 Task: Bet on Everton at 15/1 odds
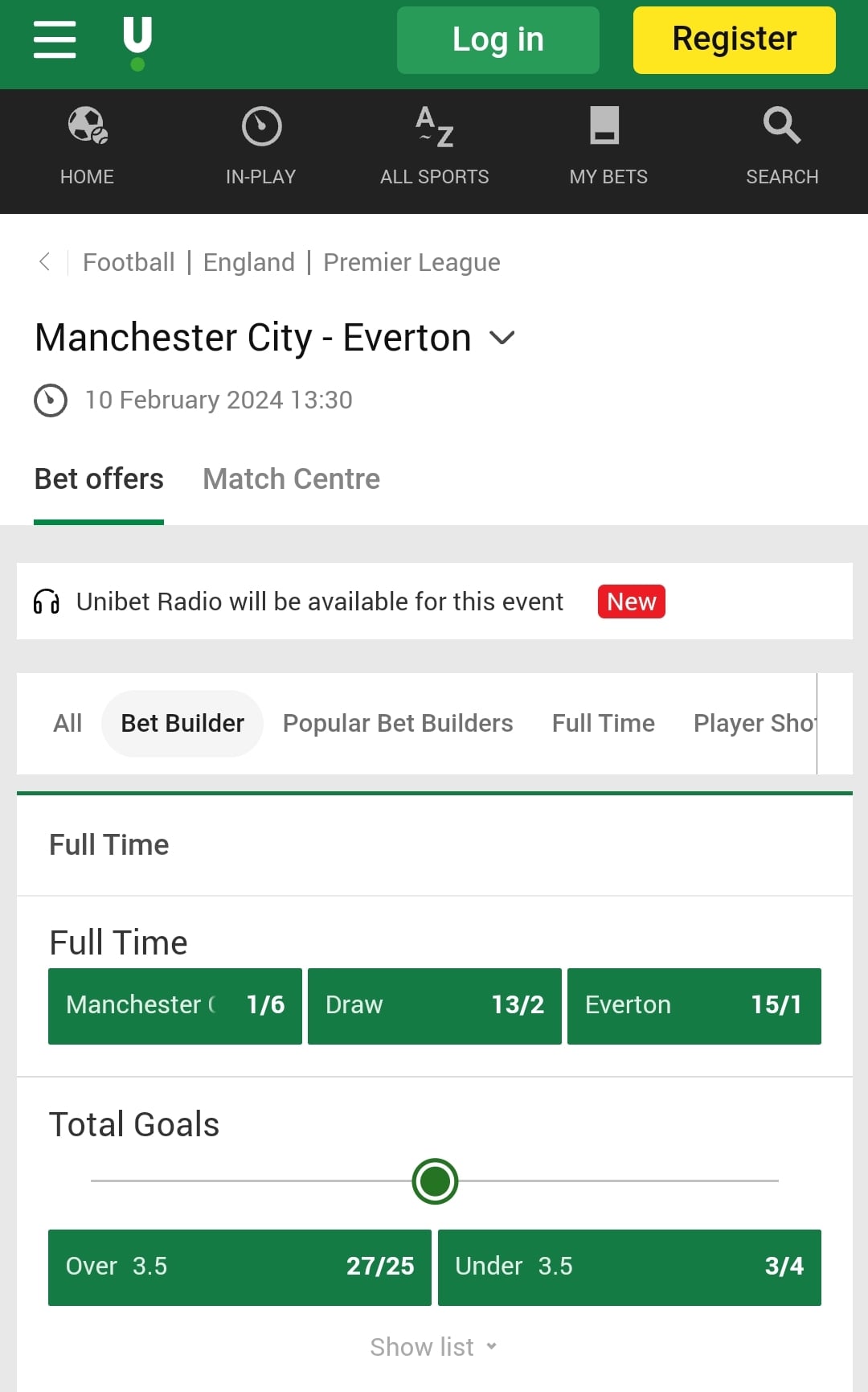click(694, 1005)
